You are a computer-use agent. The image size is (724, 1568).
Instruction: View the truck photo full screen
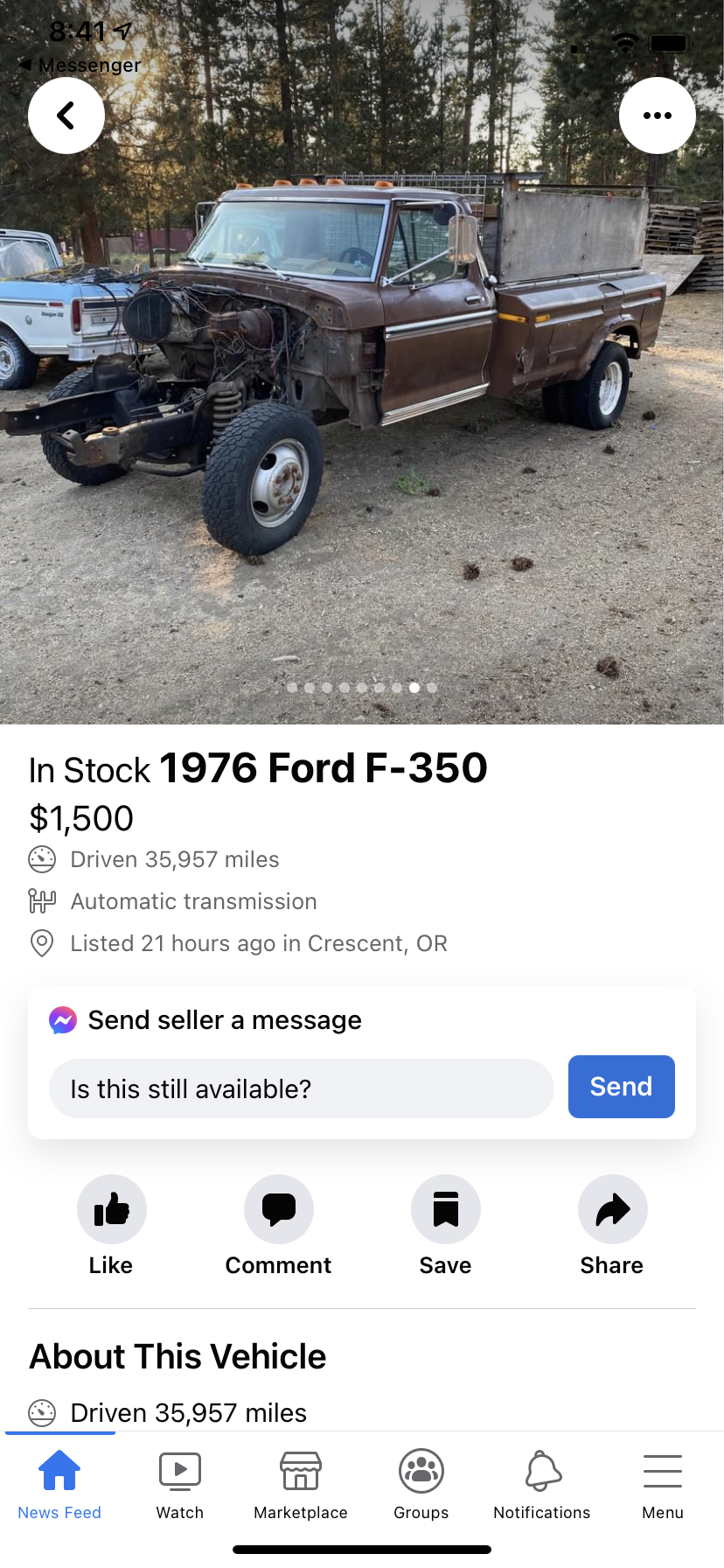pos(362,394)
